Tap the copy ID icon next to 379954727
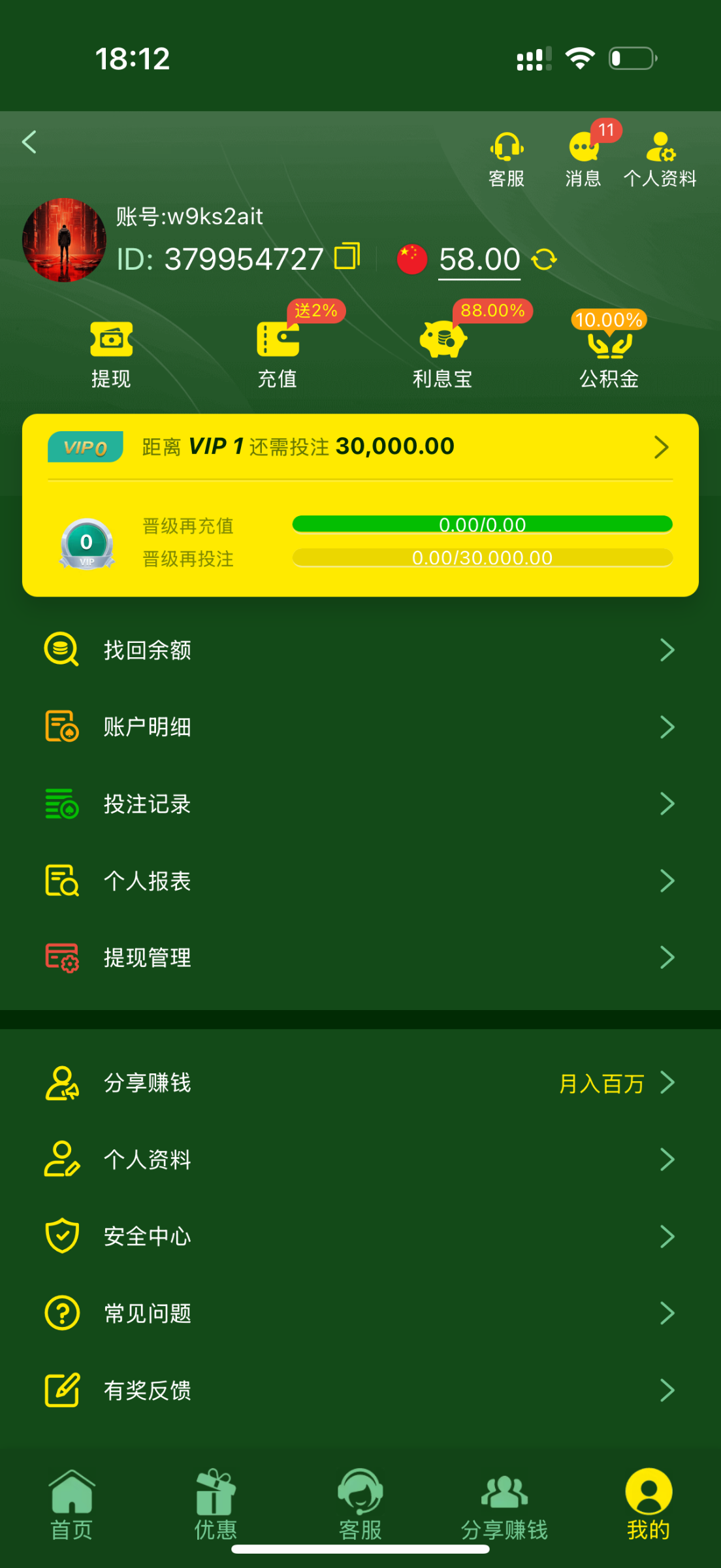Viewport: 721px width, 1568px height. click(347, 257)
